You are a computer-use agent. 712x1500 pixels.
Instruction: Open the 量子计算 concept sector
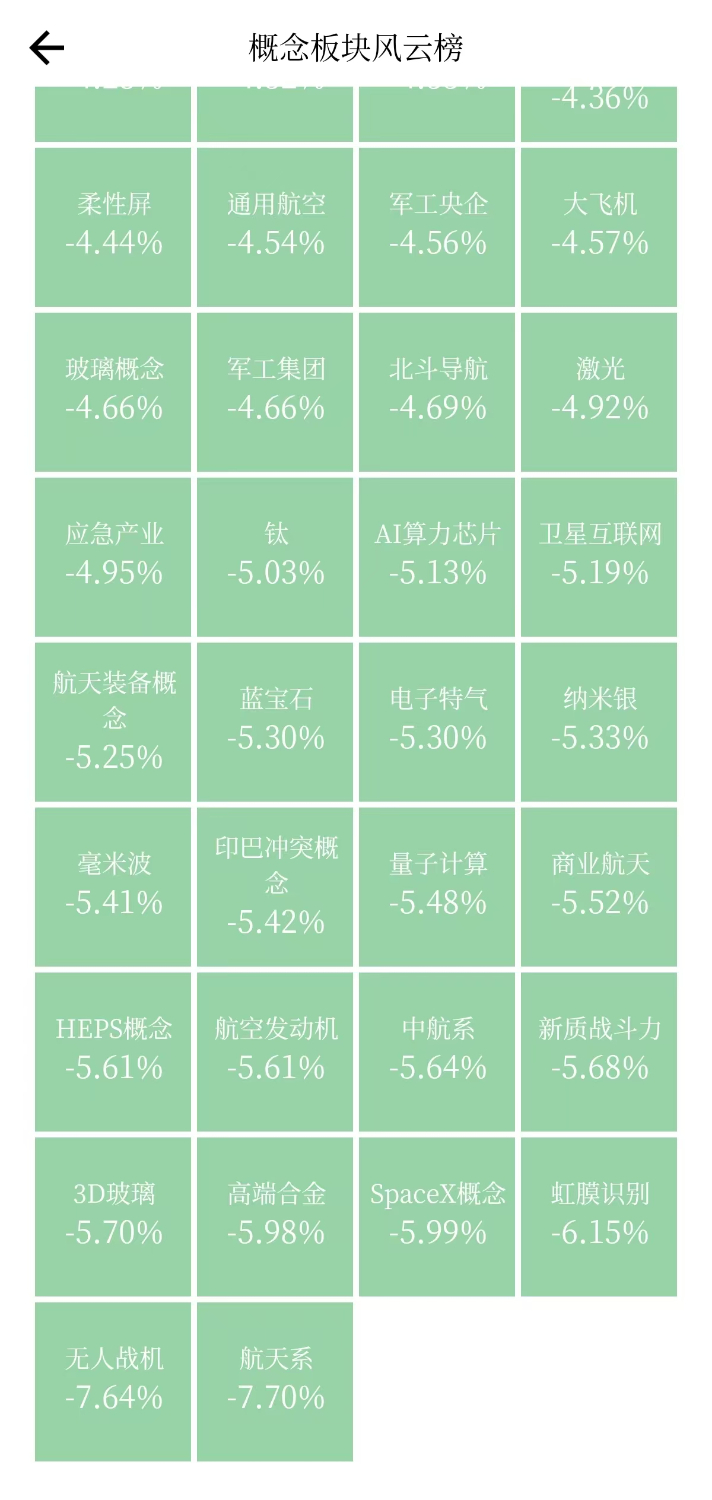click(x=437, y=887)
